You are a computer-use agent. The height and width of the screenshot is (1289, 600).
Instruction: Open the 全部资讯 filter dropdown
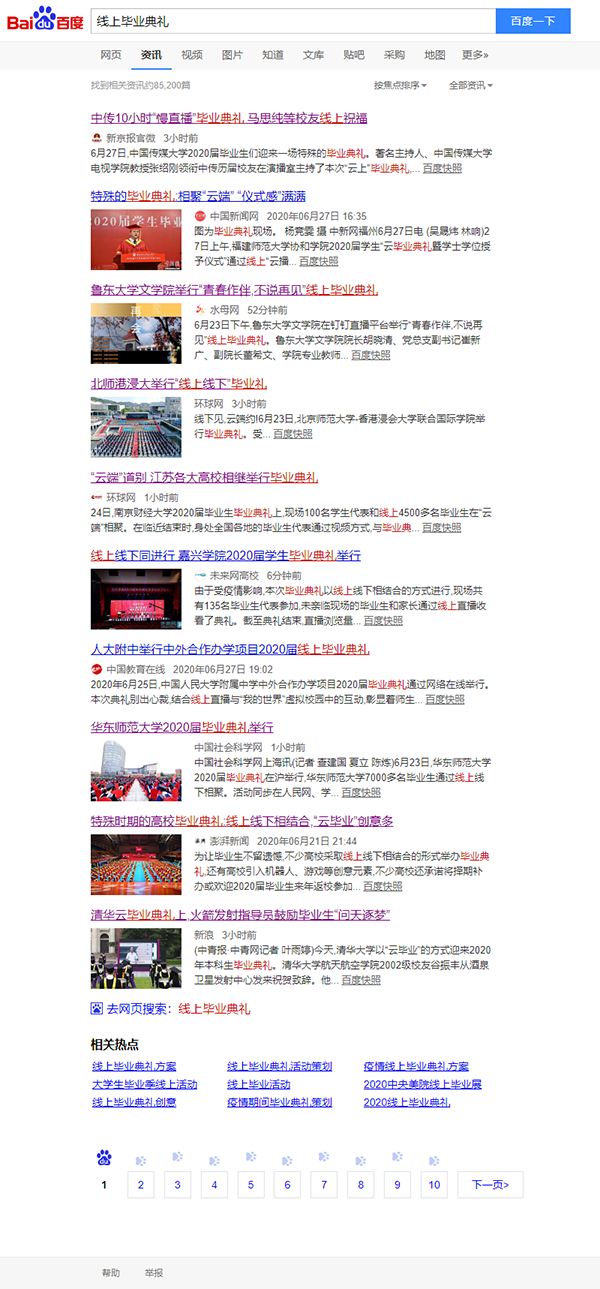coord(470,86)
